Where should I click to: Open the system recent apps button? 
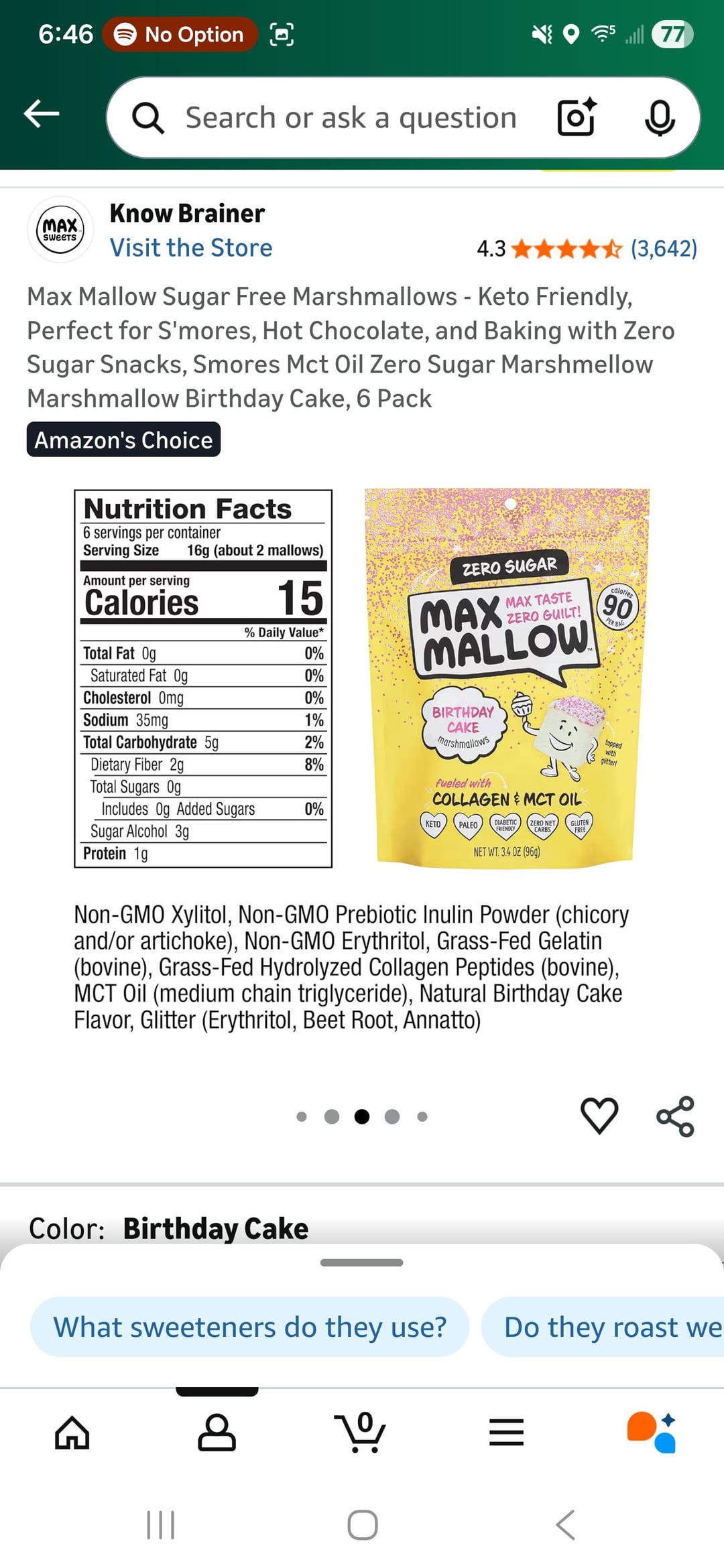click(x=161, y=1525)
